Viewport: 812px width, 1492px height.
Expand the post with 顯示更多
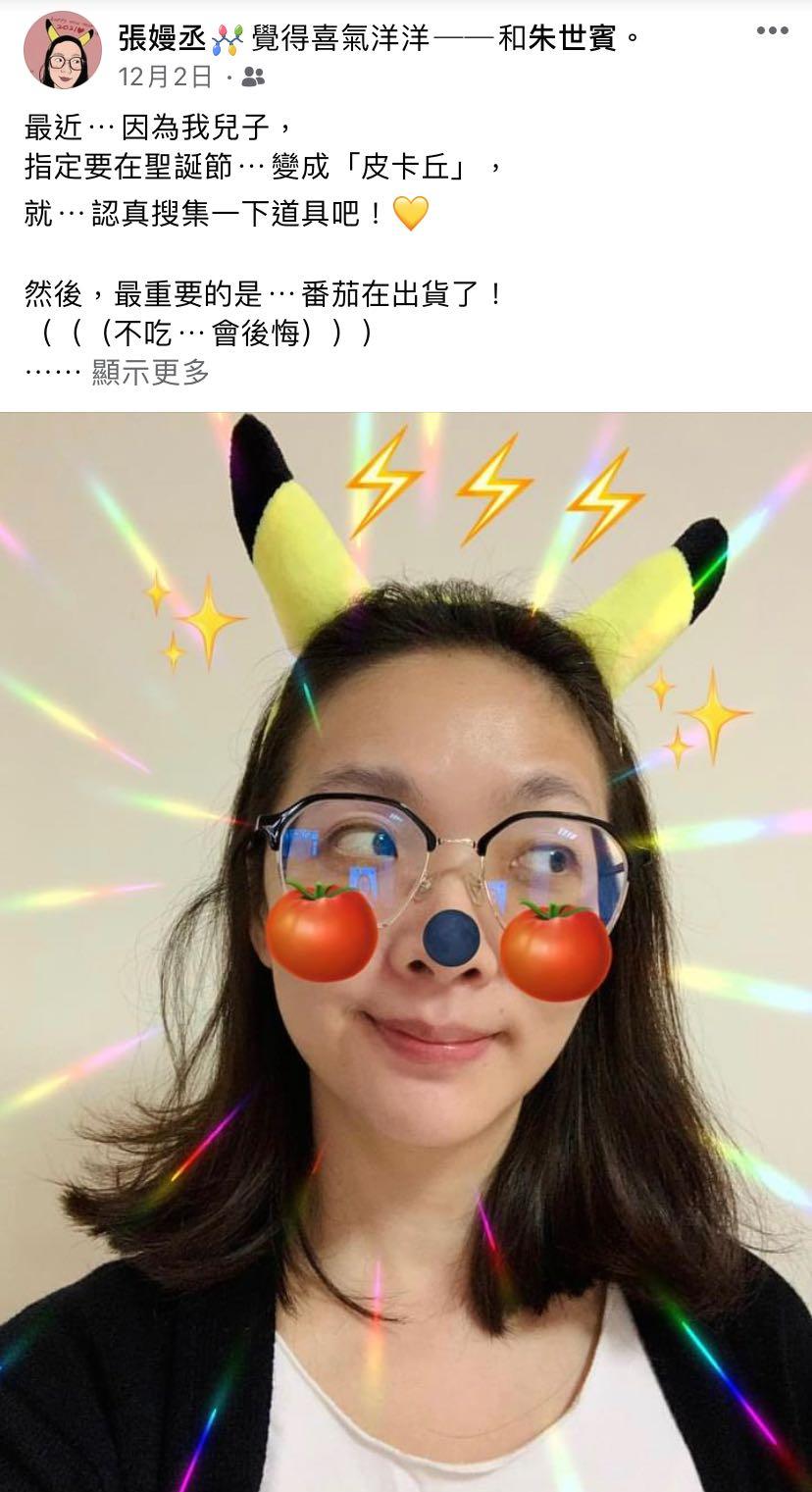click(151, 373)
